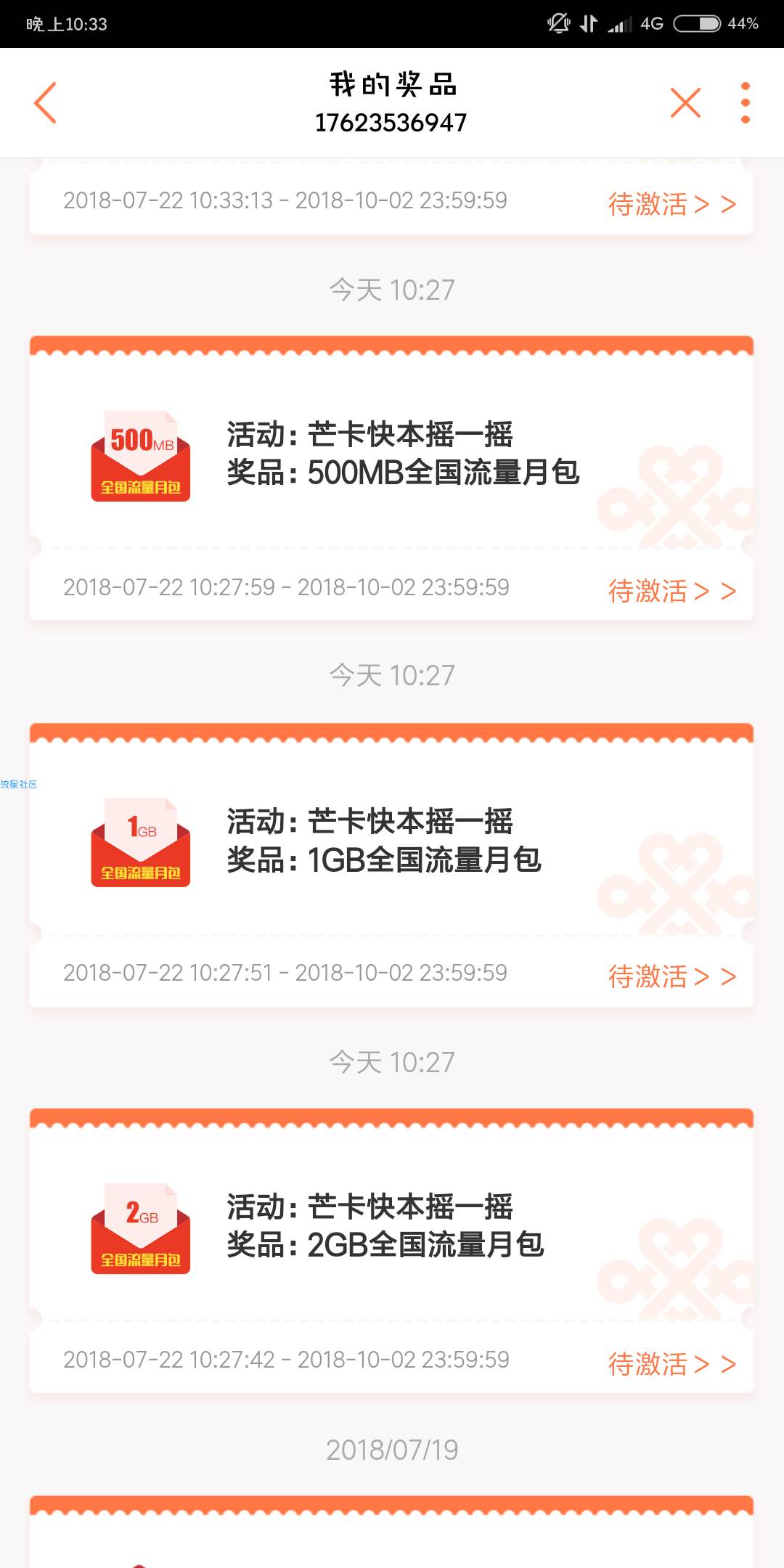Activate the prize dated 10:33:13 via 待激活
This screenshot has width=784, height=1568.
click(672, 204)
